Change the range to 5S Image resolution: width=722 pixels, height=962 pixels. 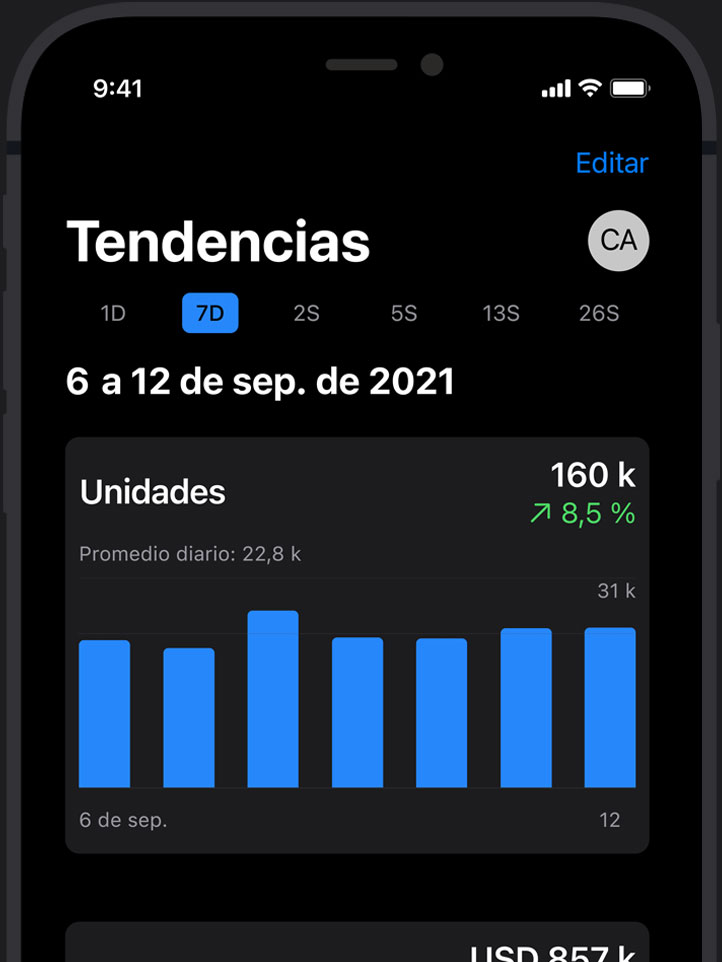403,313
